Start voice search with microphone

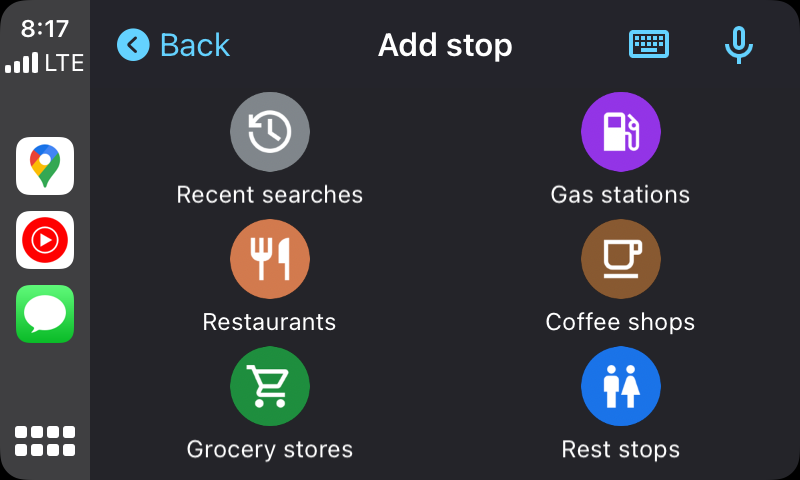coord(738,45)
